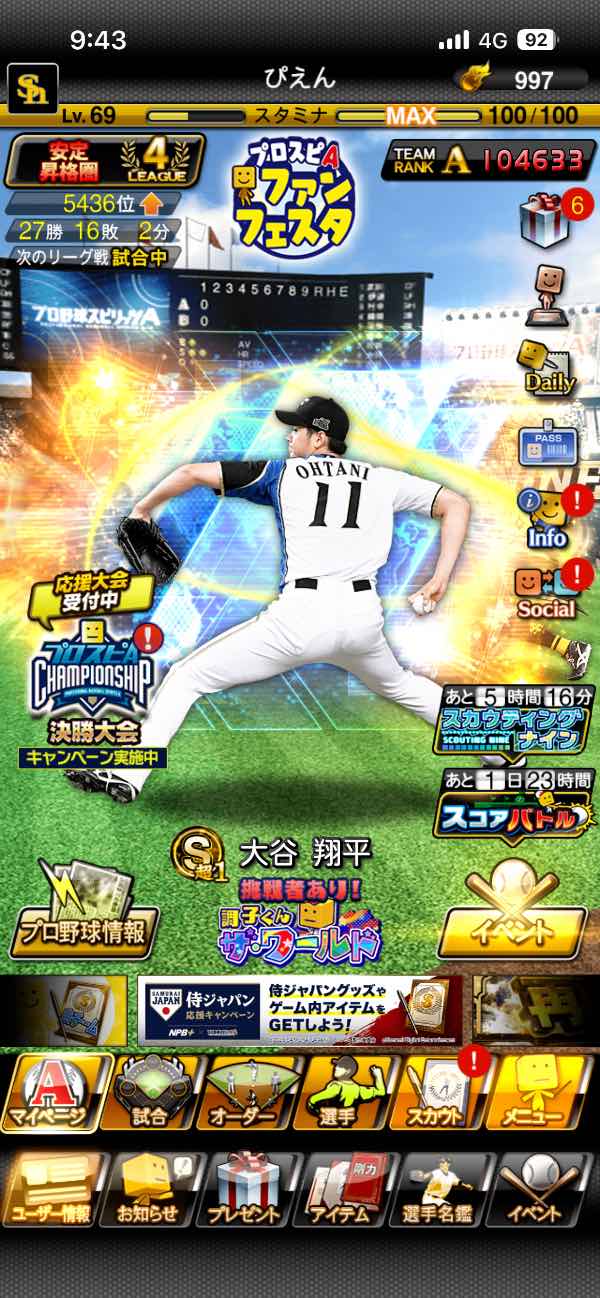Open the present box with 6 badge

(545, 218)
